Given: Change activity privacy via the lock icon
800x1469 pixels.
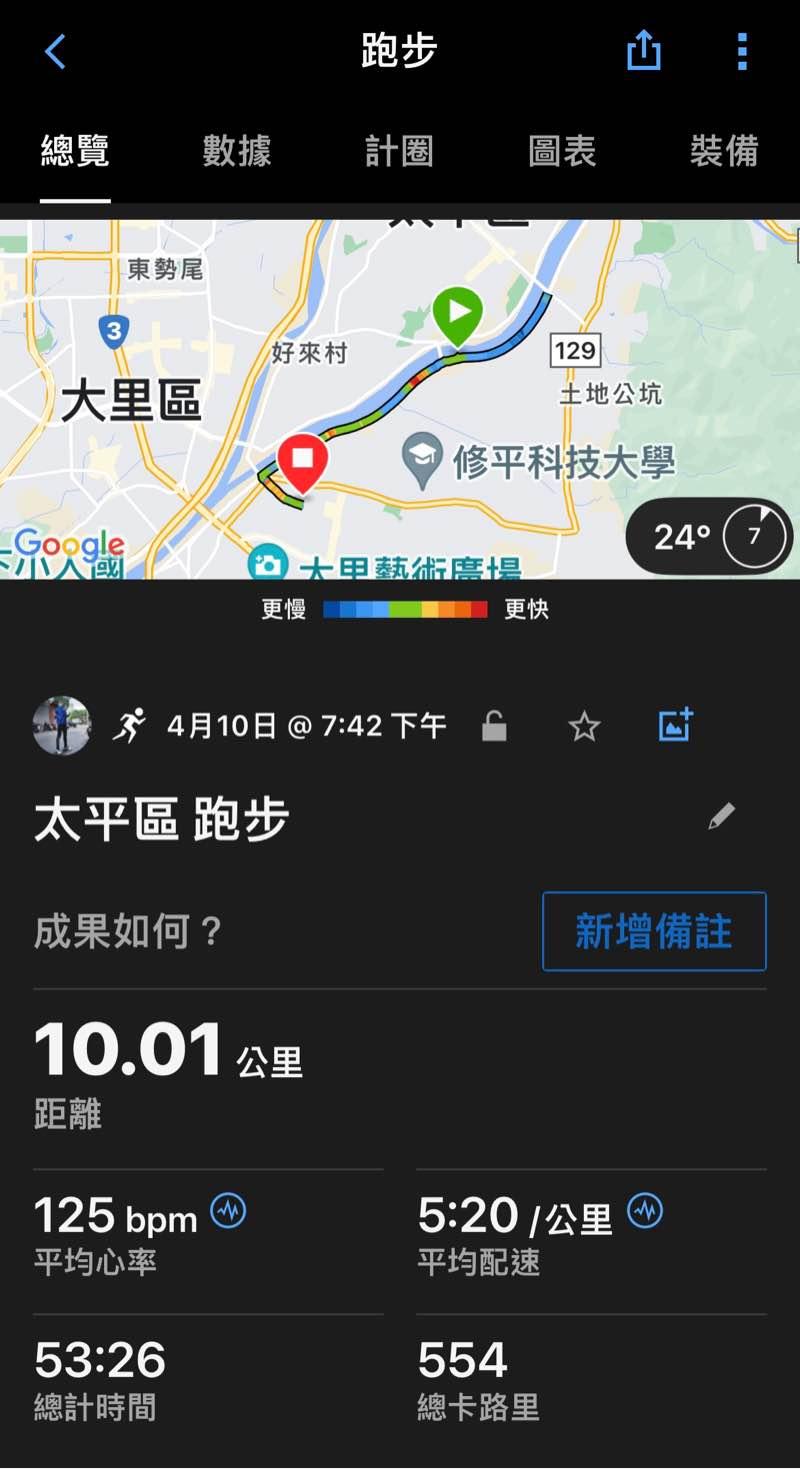Looking at the screenshot, I should click(x=494, y=726).
